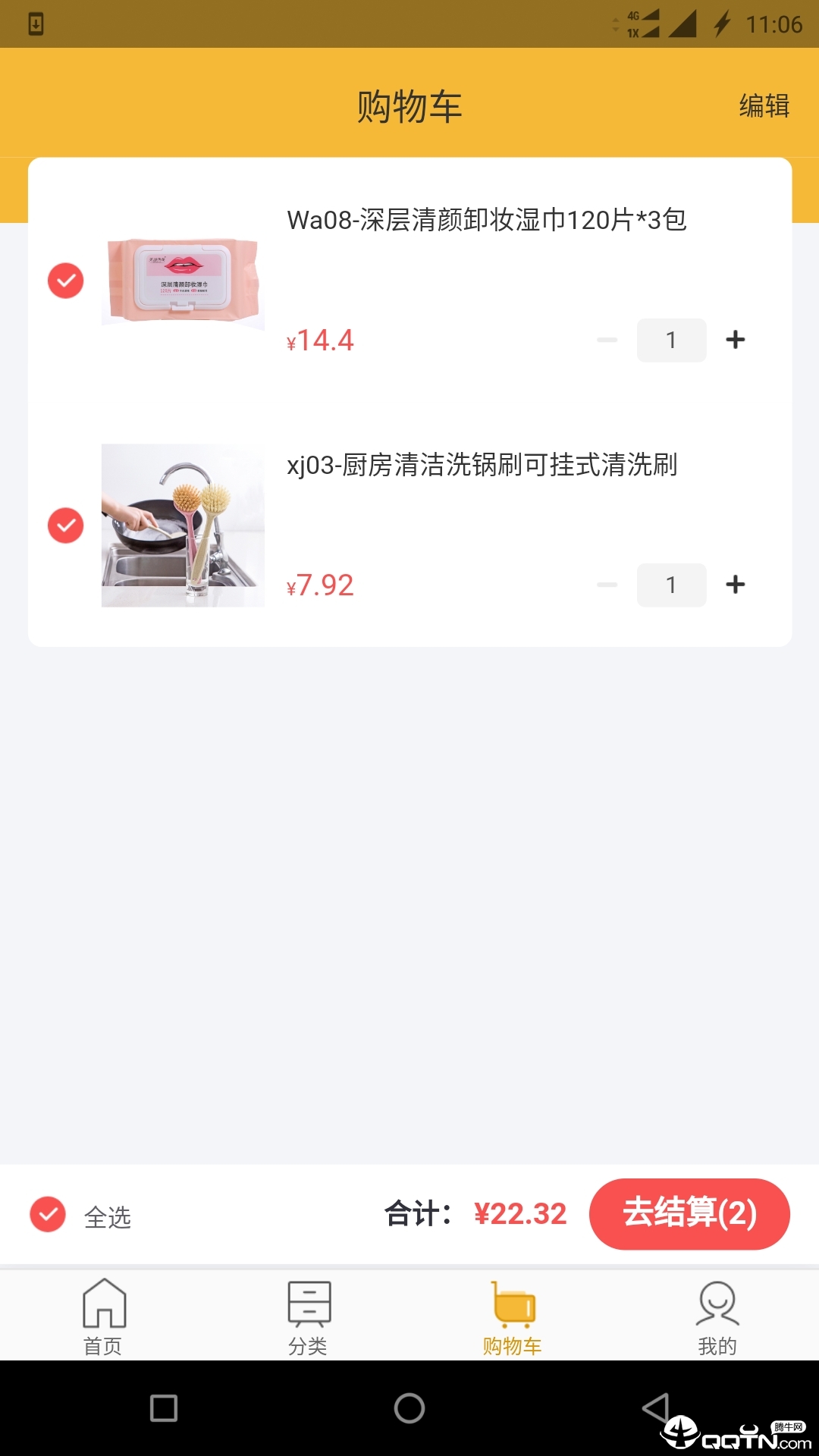Deselect the 洗锅刷 kitchen brush checkbox
Image resolution: width=819 pixels, height=1456 pixels.
[64, 526]
